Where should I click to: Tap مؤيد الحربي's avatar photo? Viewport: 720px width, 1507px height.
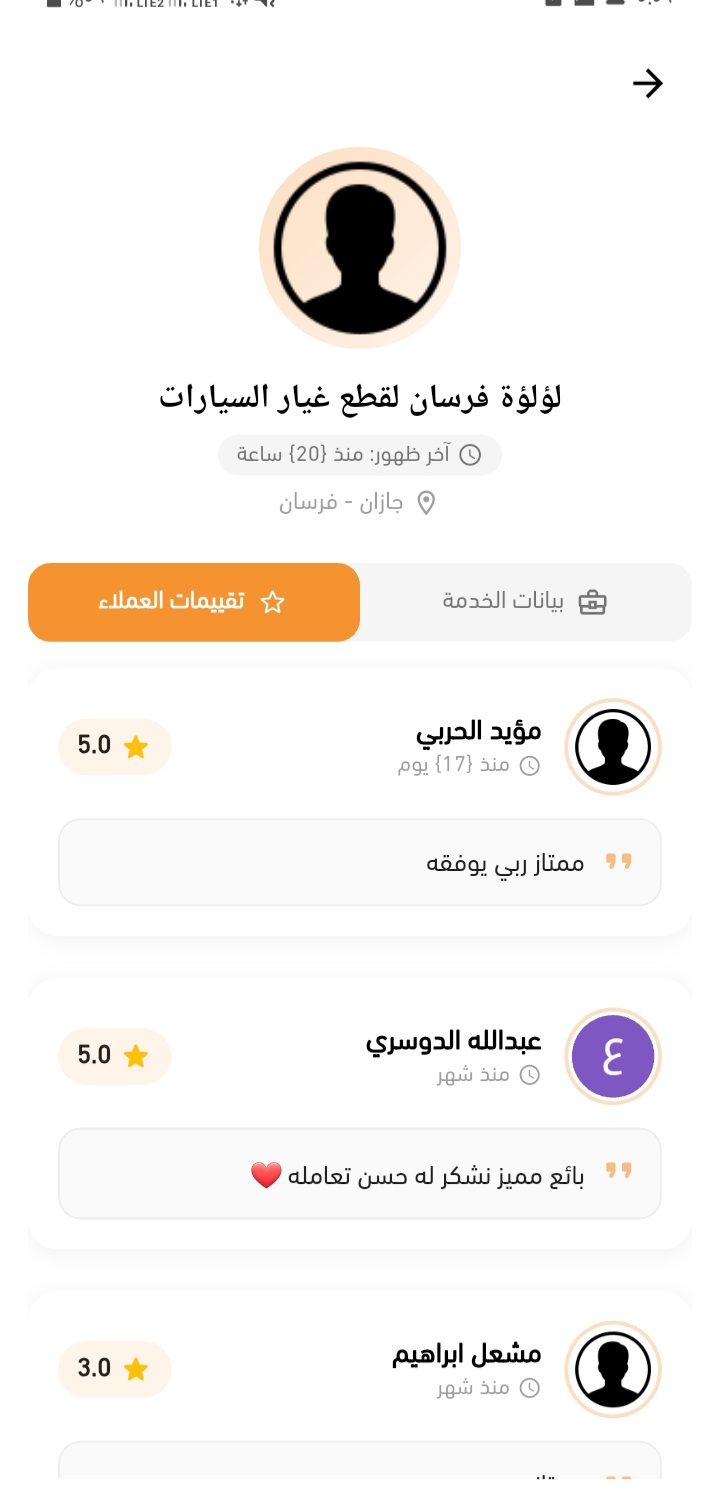tap(613, 746)
